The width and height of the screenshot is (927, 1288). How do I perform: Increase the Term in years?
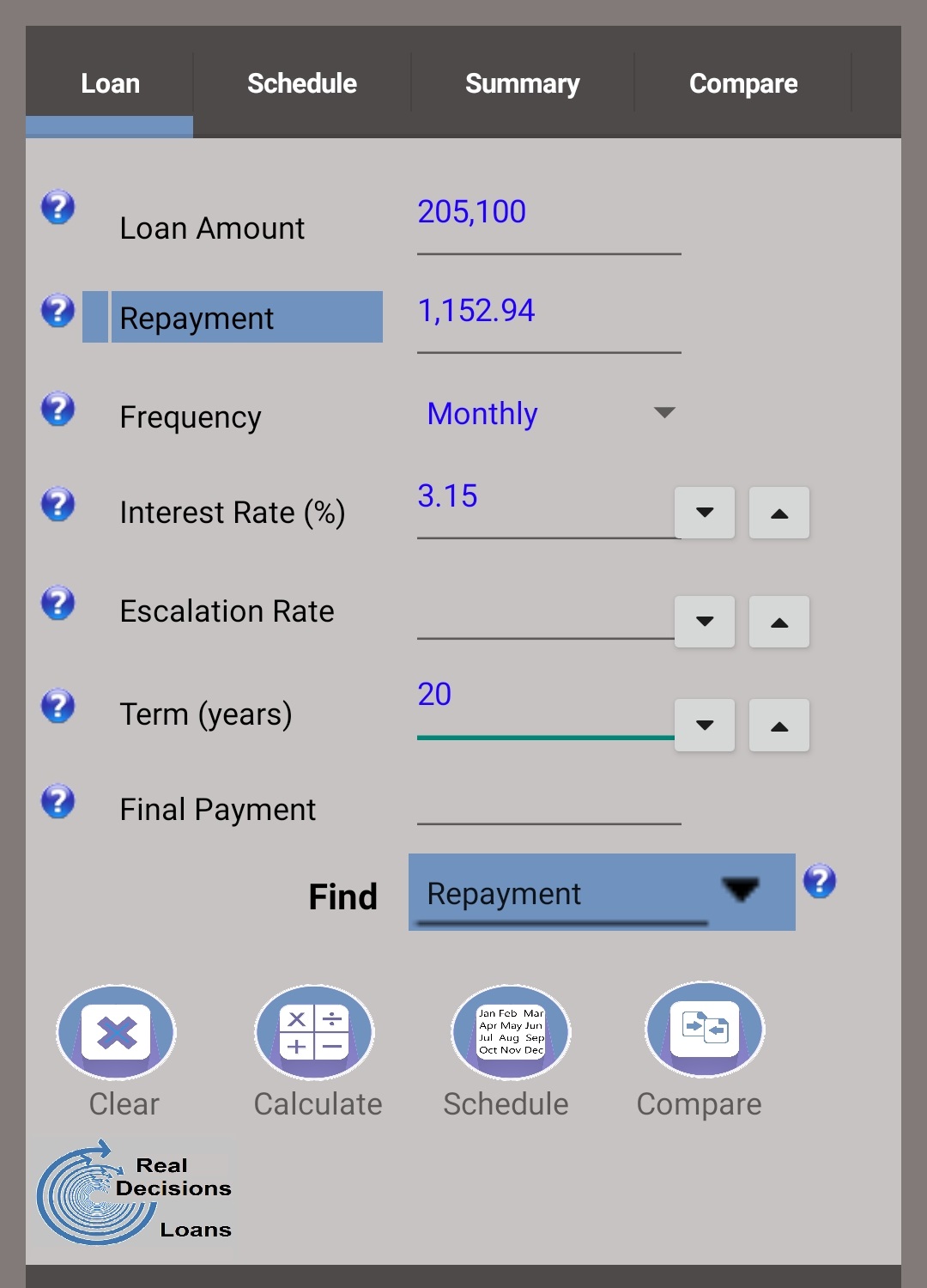coord(779,726)
